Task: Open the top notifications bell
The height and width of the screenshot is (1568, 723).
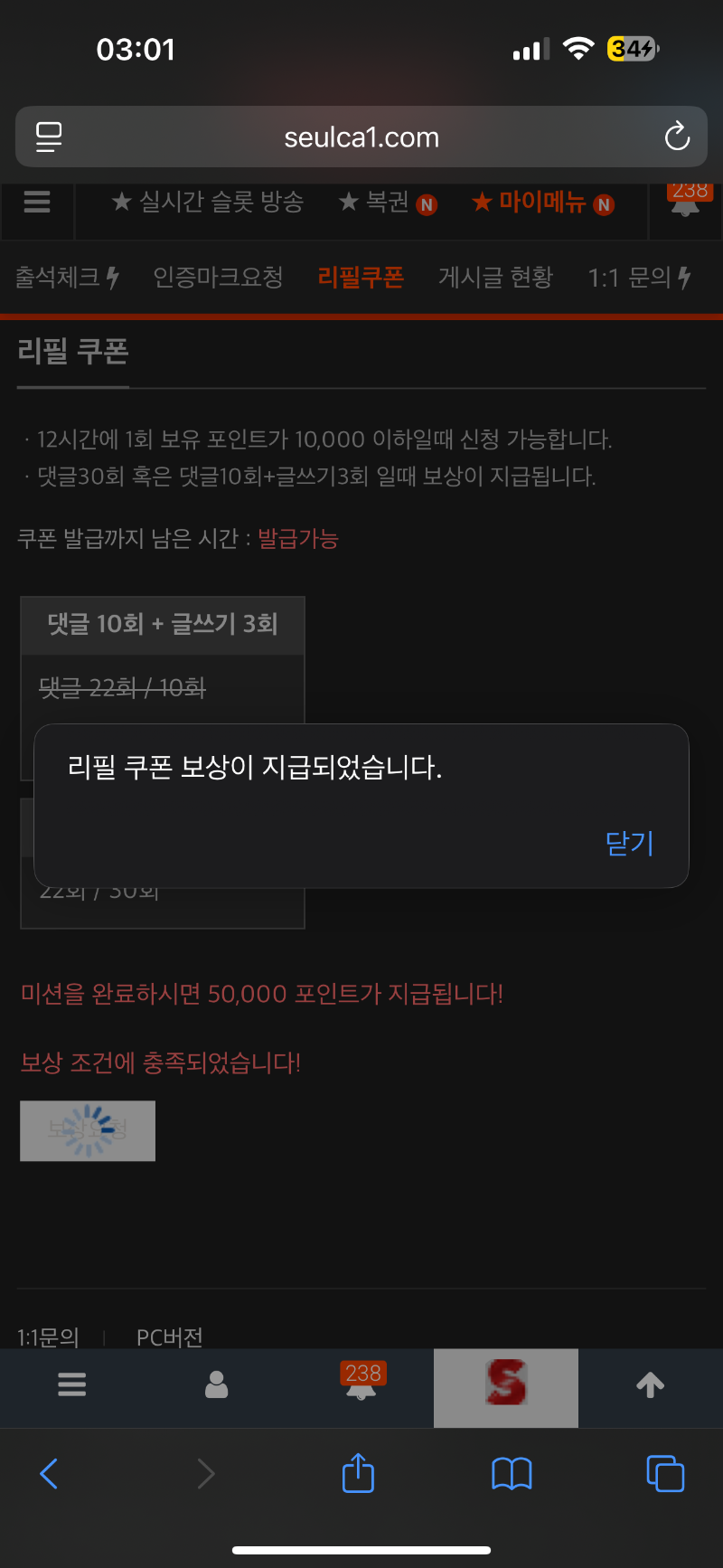Action: point(685,203)
